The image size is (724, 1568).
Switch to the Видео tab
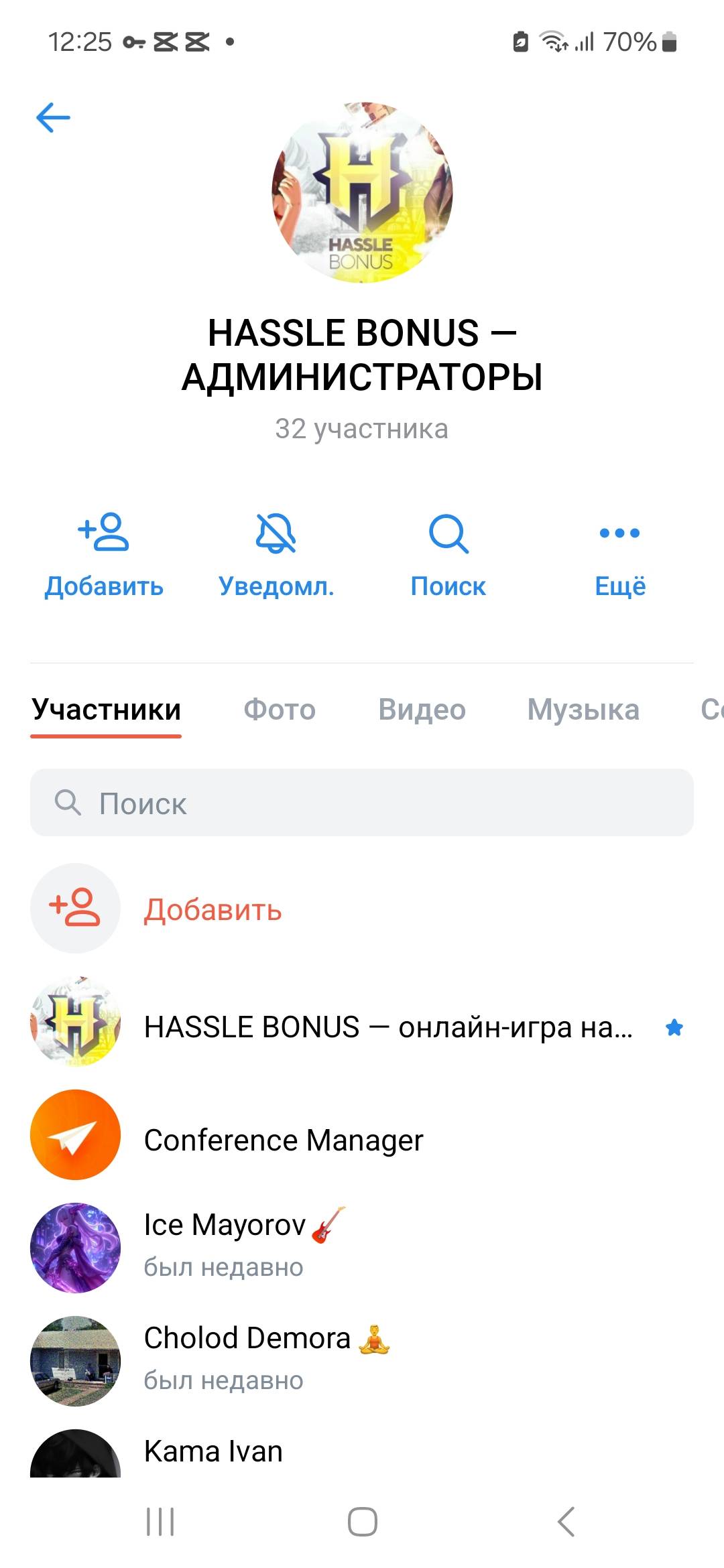422,710
